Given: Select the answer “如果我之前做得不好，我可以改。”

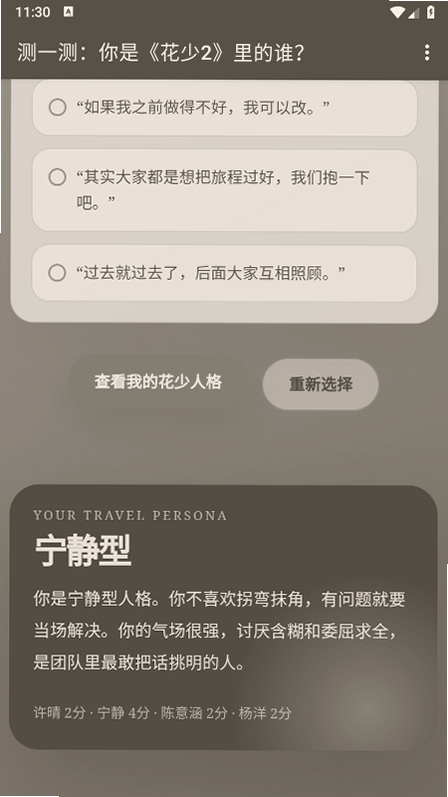Looking at the screenshot, I should coord(225,108).
